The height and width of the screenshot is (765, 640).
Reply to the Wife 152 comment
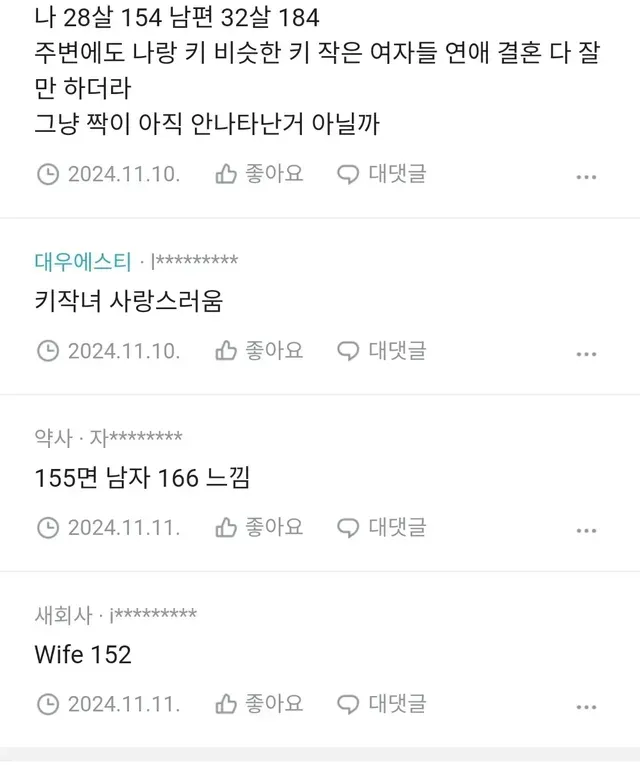(x=381, y=703)
